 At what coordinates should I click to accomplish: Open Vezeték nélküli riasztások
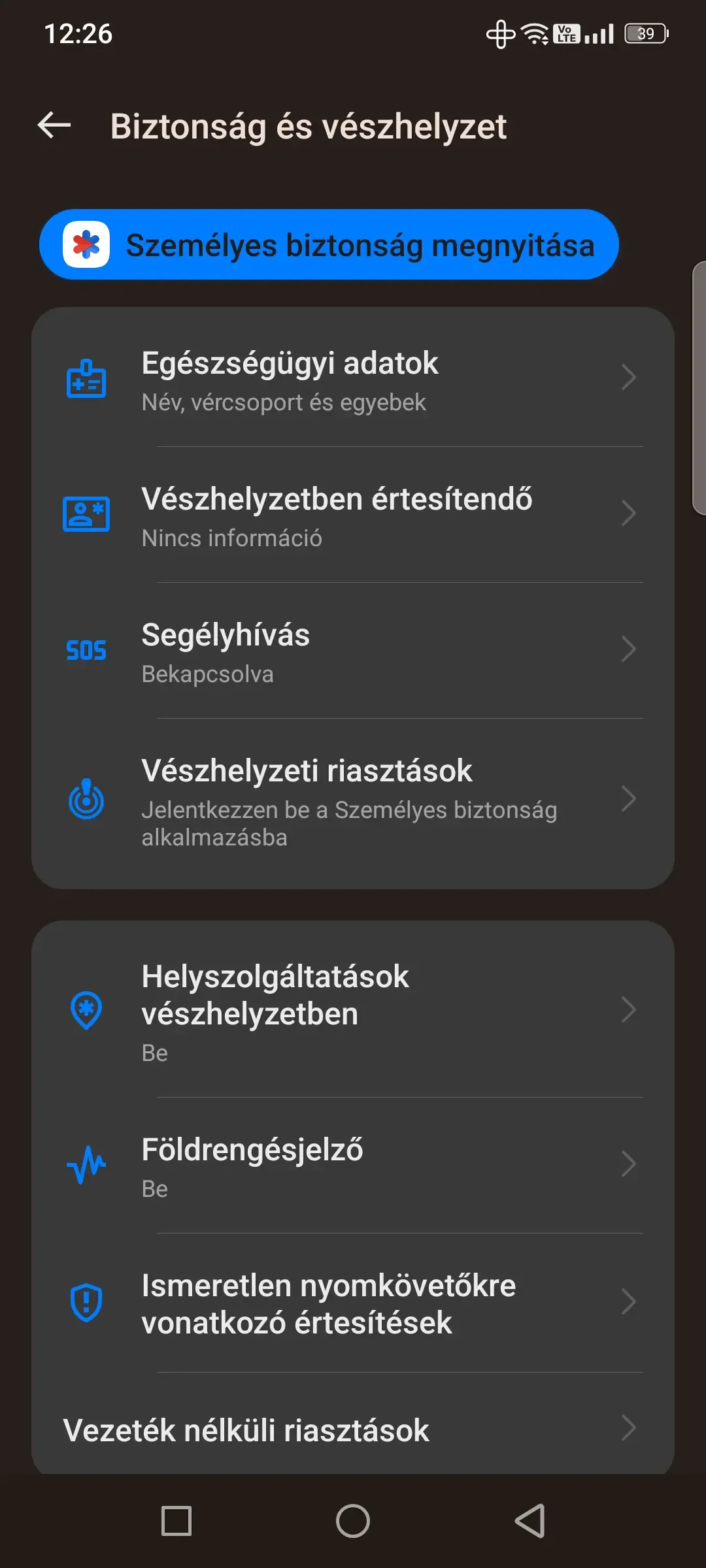[x=353, y=1429]
